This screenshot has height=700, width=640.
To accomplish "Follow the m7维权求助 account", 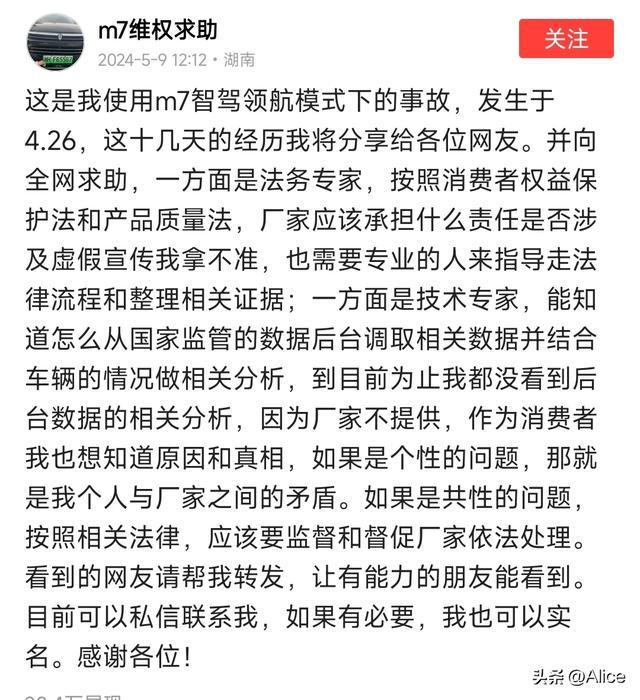I will (566, 39).
